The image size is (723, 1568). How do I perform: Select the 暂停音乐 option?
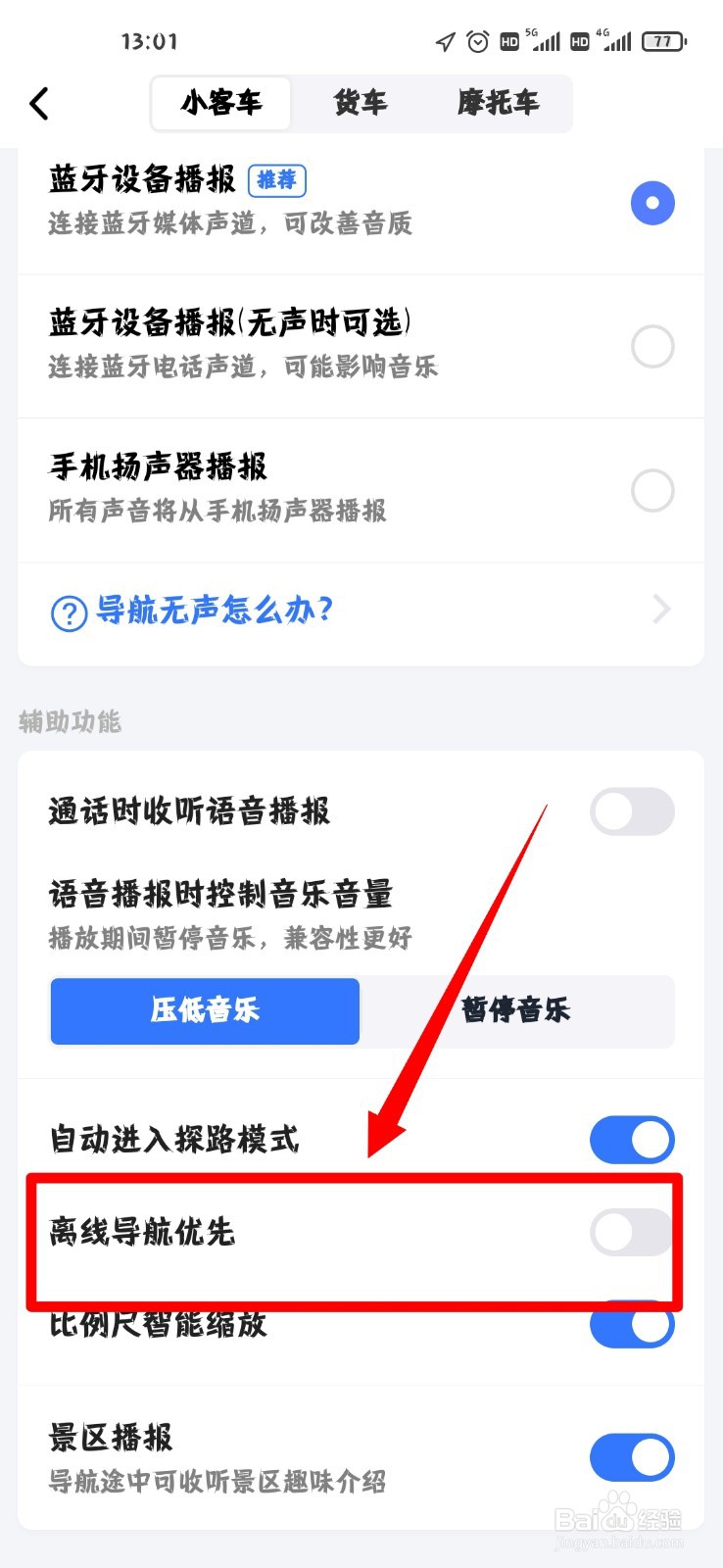(x=516, y=1011)
